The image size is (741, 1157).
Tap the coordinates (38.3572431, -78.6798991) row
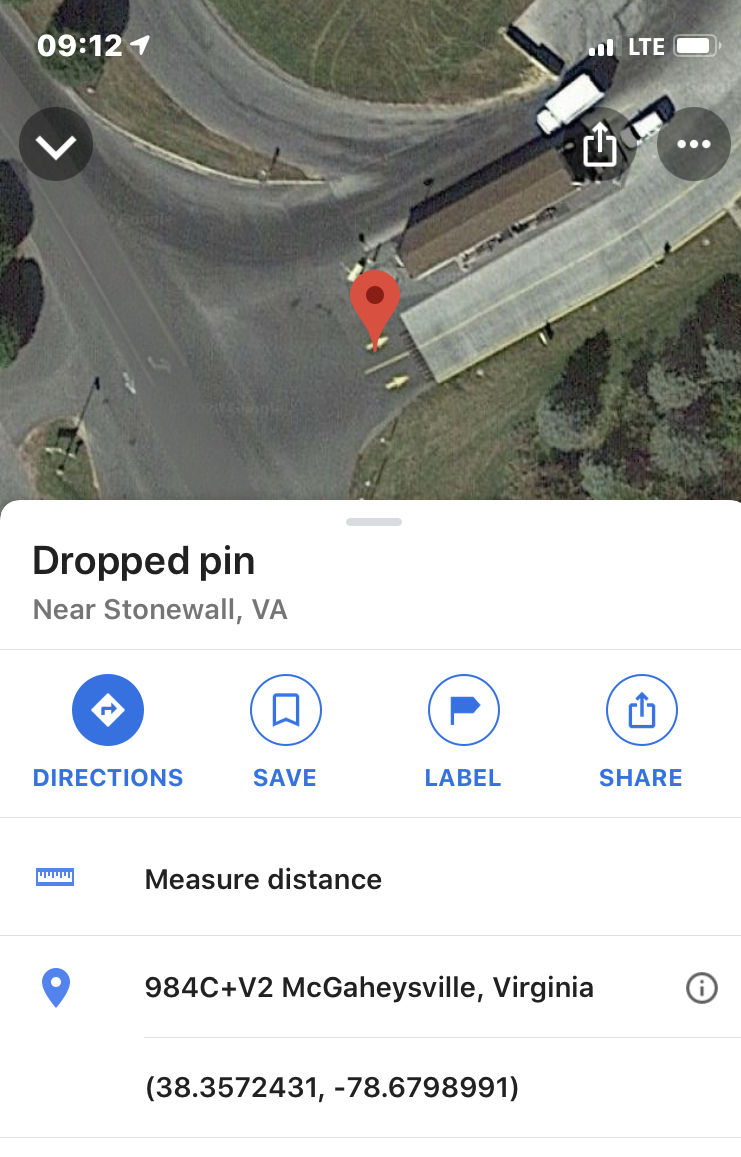(332, 1087)
